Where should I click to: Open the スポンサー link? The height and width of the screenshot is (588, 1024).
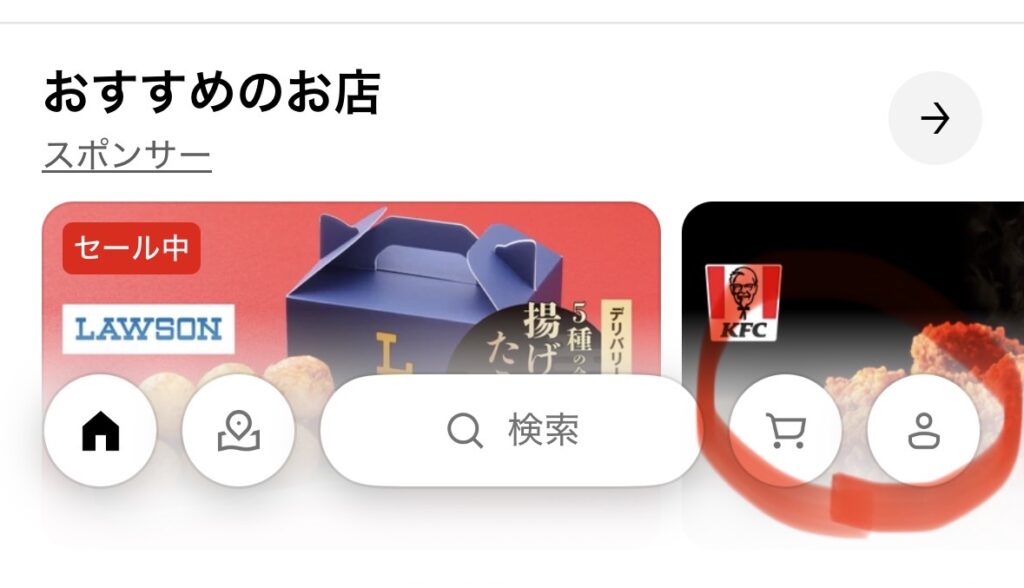pos(127,156)
